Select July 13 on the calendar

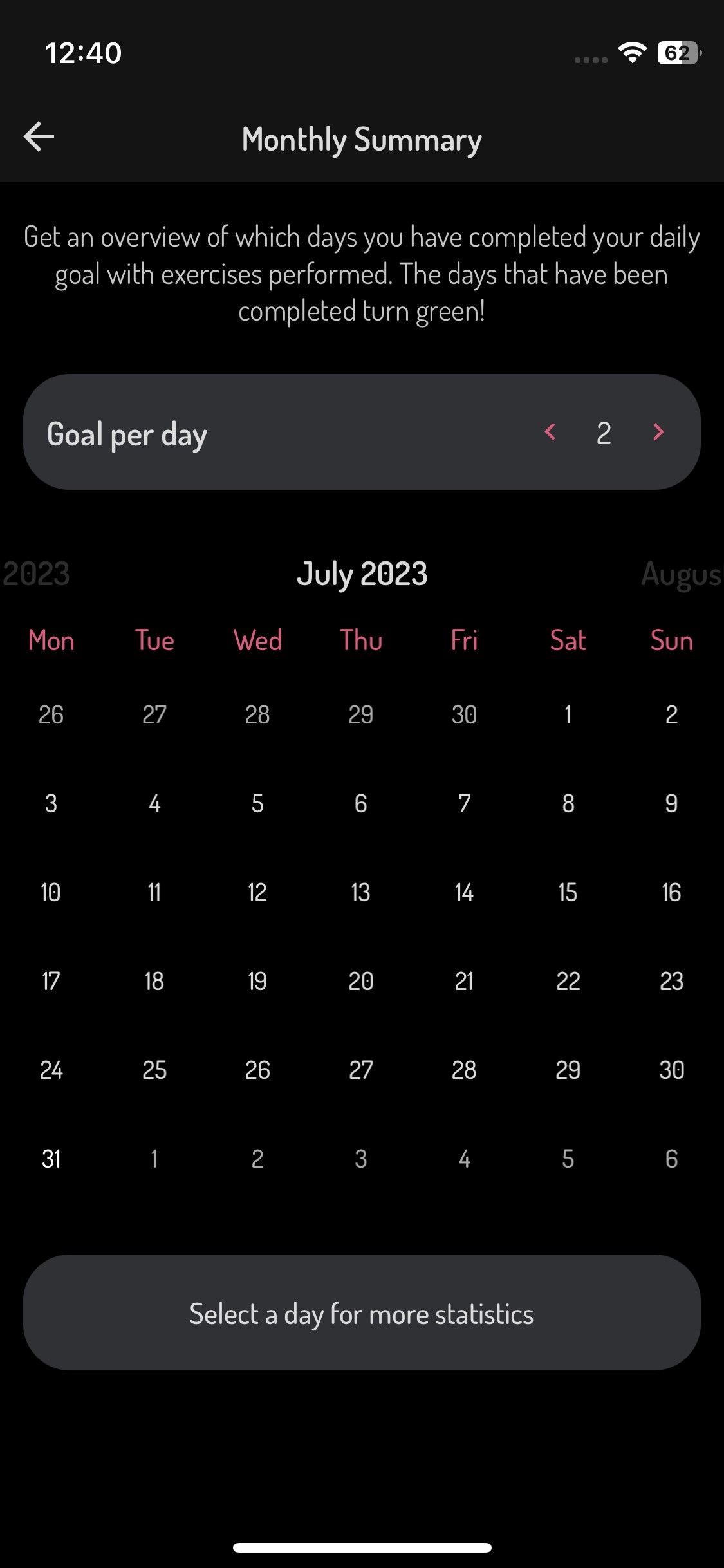click(360, 891)
